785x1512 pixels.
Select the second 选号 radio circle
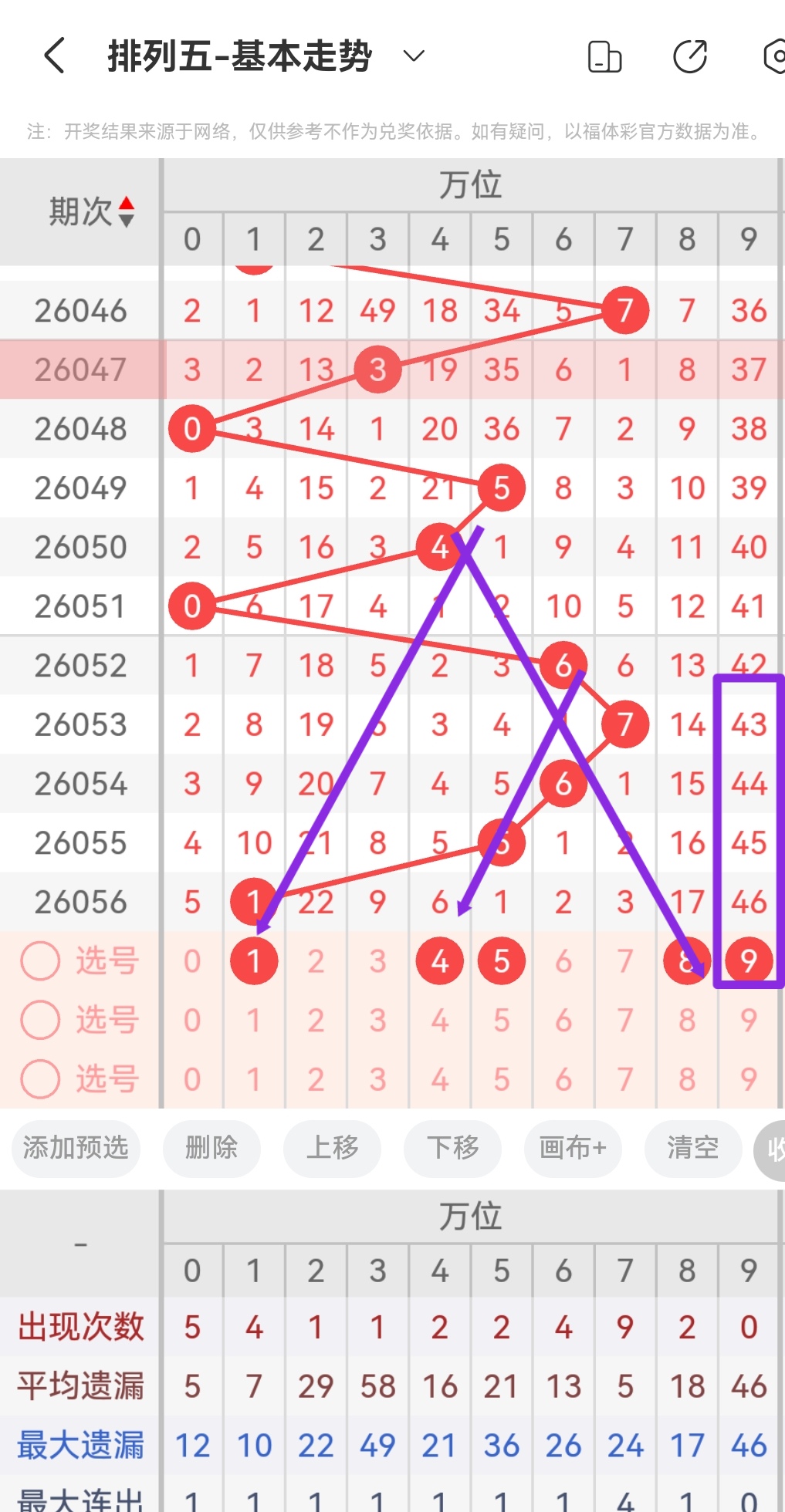(x=40, y=1020)
